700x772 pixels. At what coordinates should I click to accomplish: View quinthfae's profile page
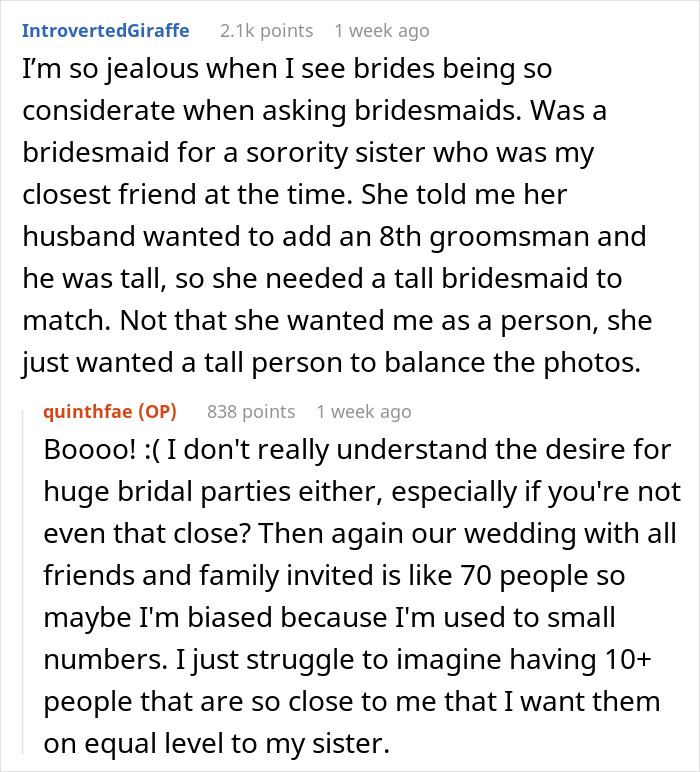click(x=92, y=411)
